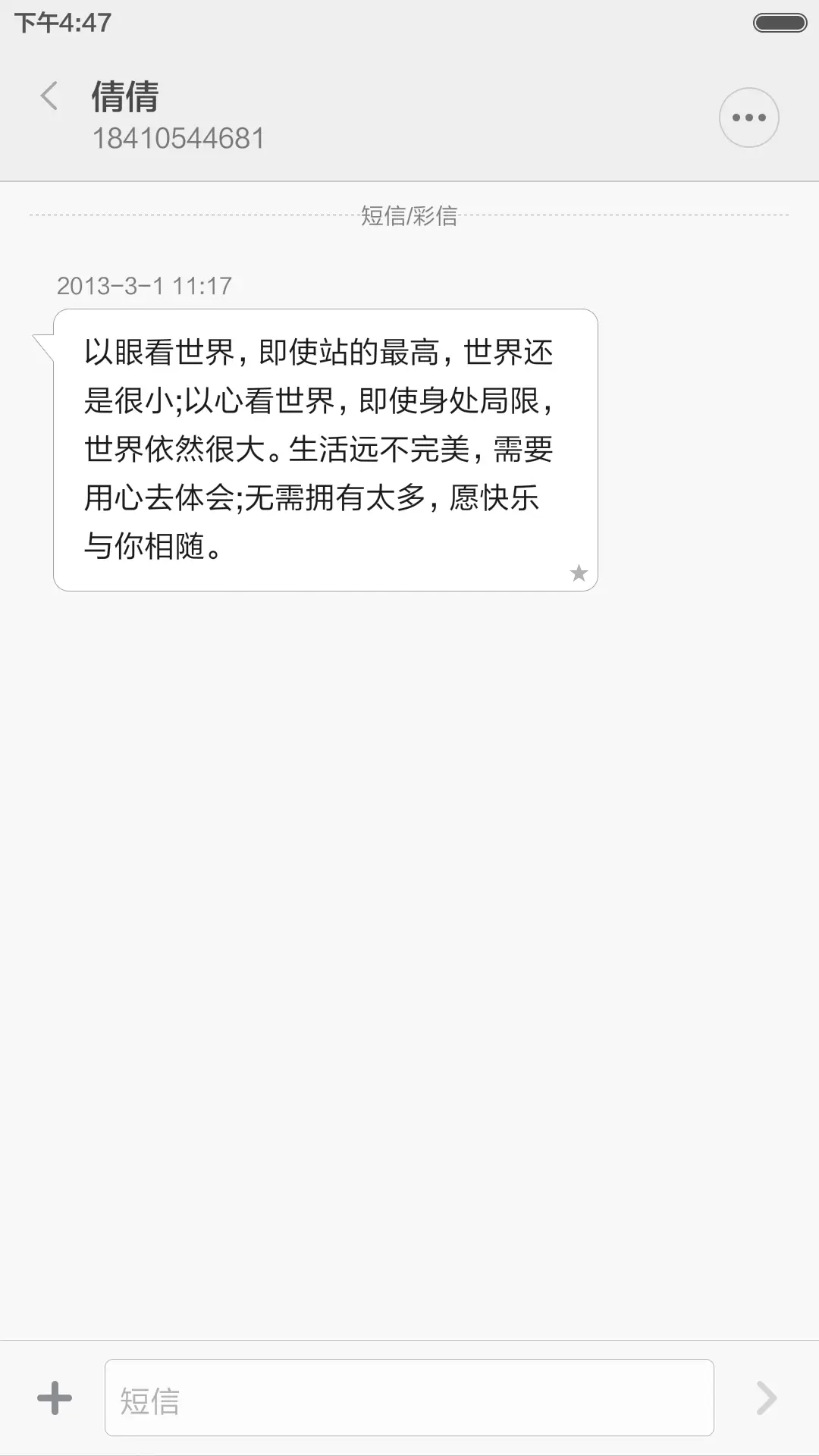Tap the back chevron to exit conversation
The width and height of the screenshot is (819, 1456).
click(x=49, y=98)
